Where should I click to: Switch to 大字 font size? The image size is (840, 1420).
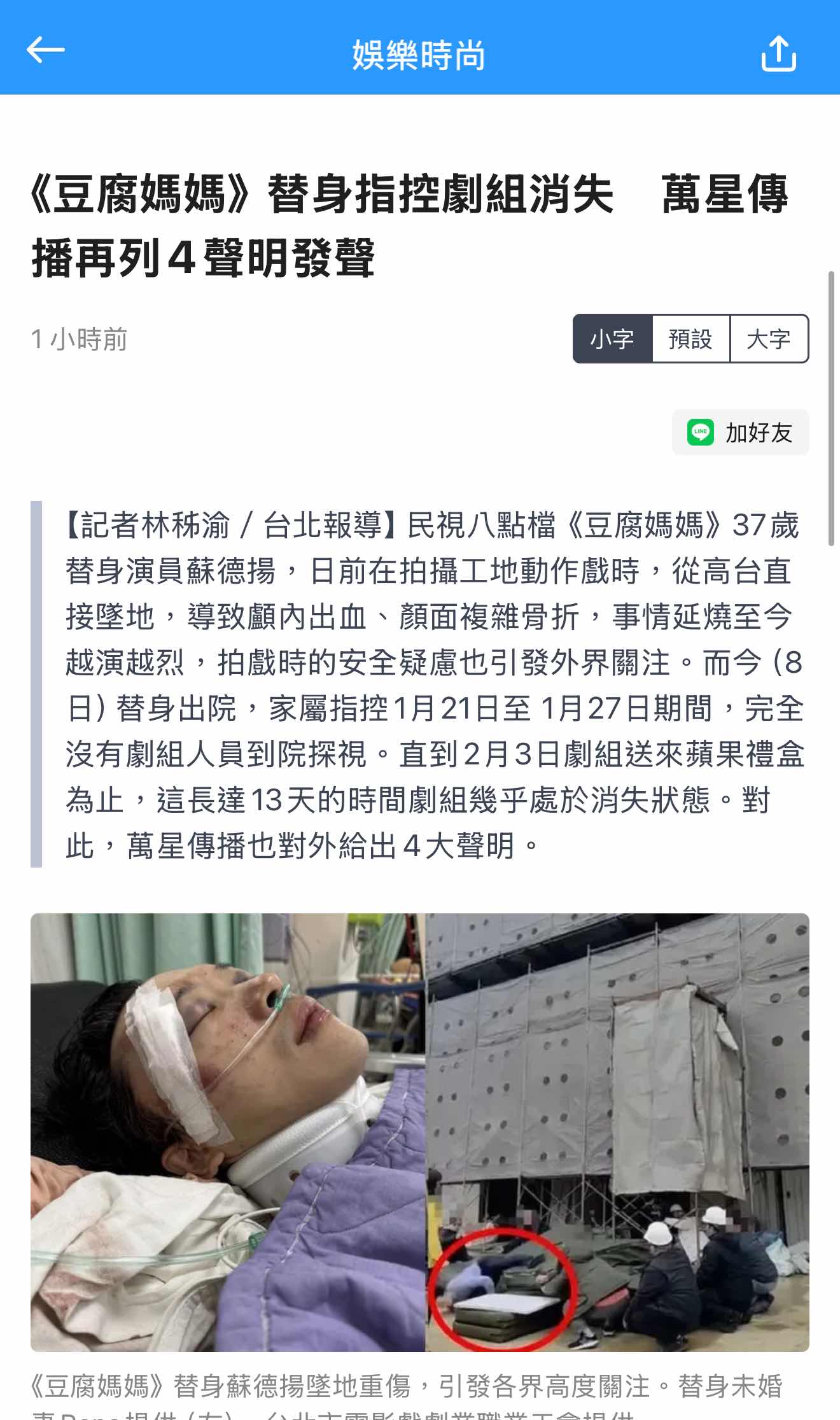coord(769,339)
